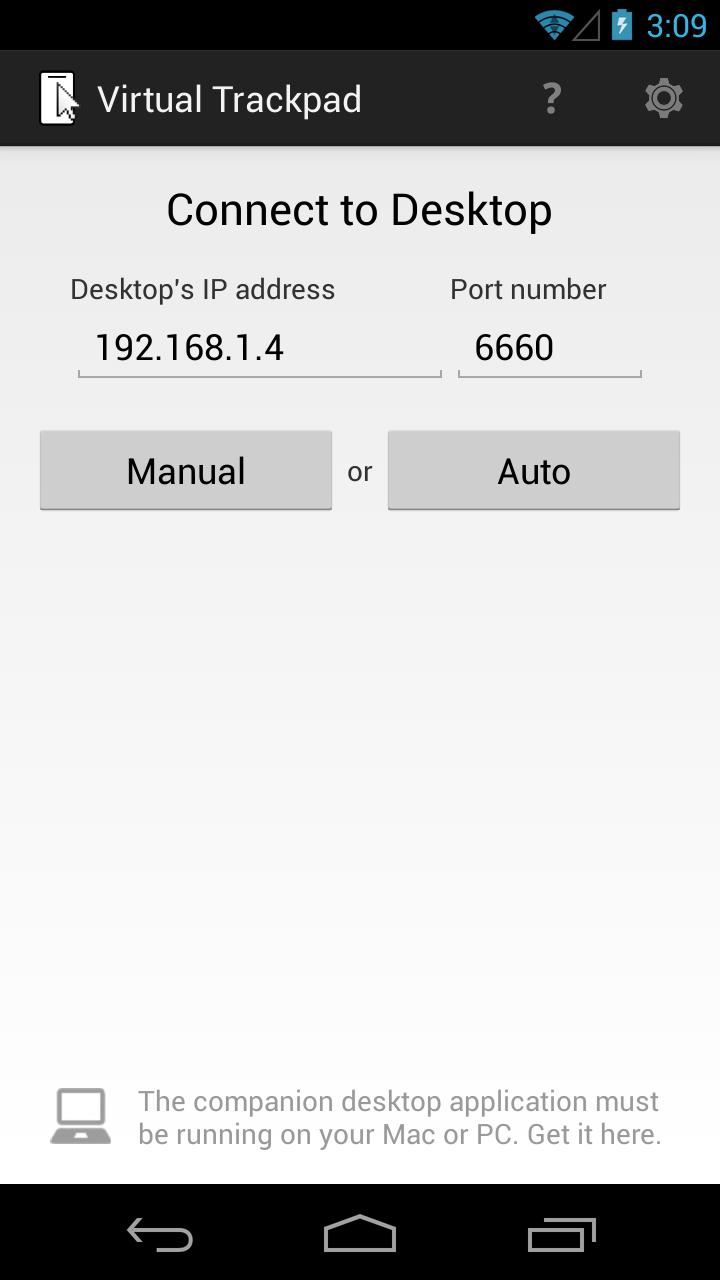Open the recent apps view
The image size is (720, 1280).
tap(561, 1235)
